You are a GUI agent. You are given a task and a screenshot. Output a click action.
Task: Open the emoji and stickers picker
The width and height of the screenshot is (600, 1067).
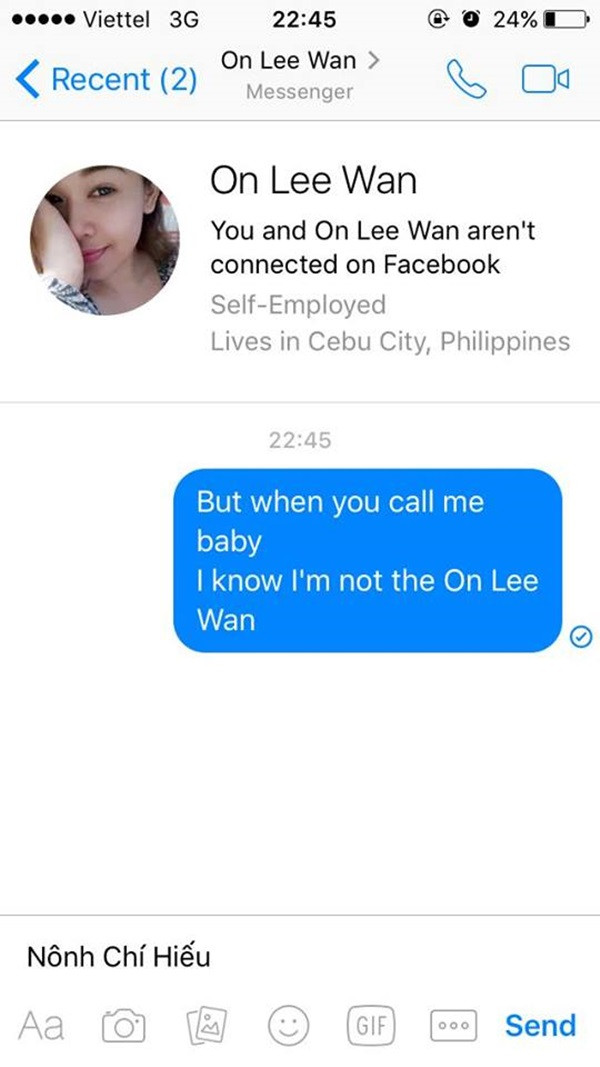click(x=289, y=1026)
